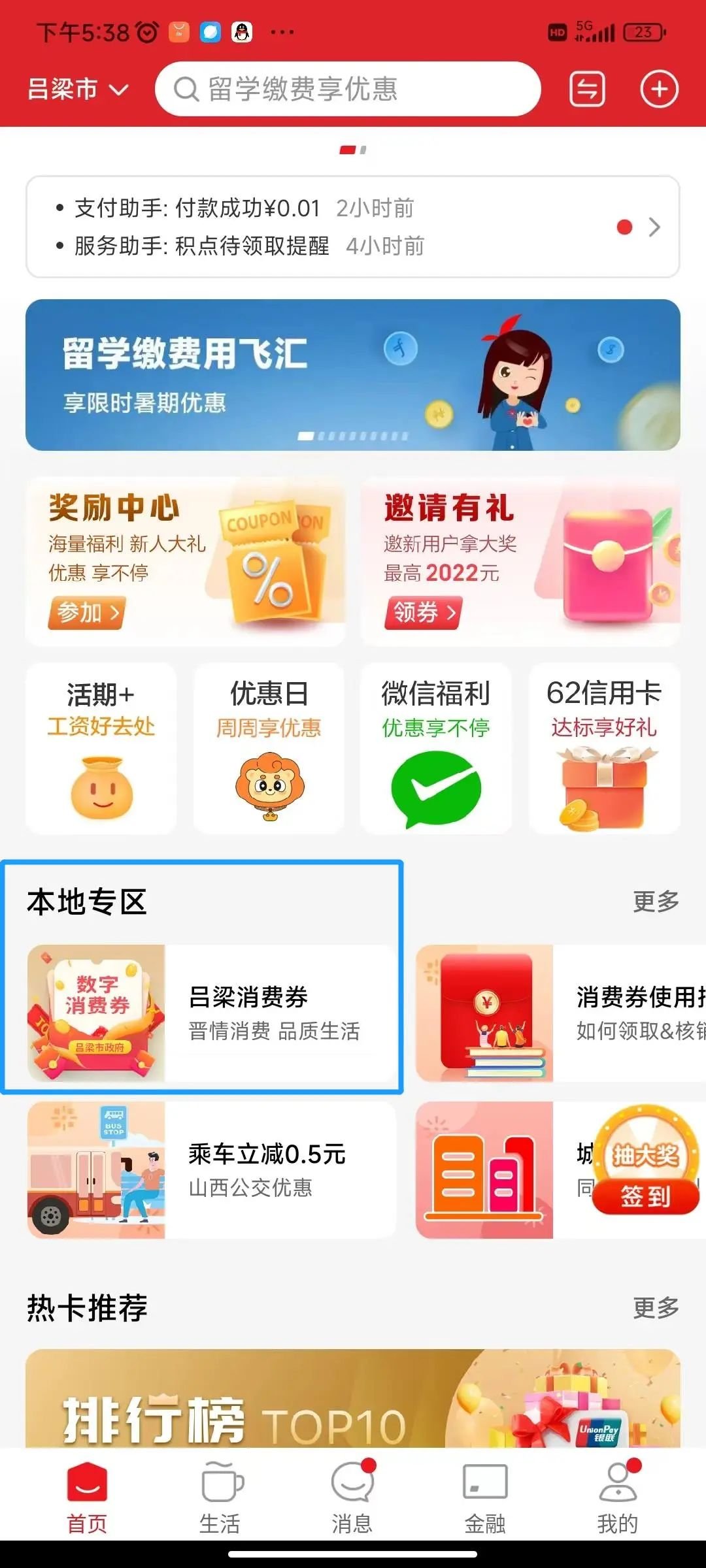The width and height of the screenshot is (706, 1568).
Task: Open the 支付助手 notifications card
Action: point(353,227)
